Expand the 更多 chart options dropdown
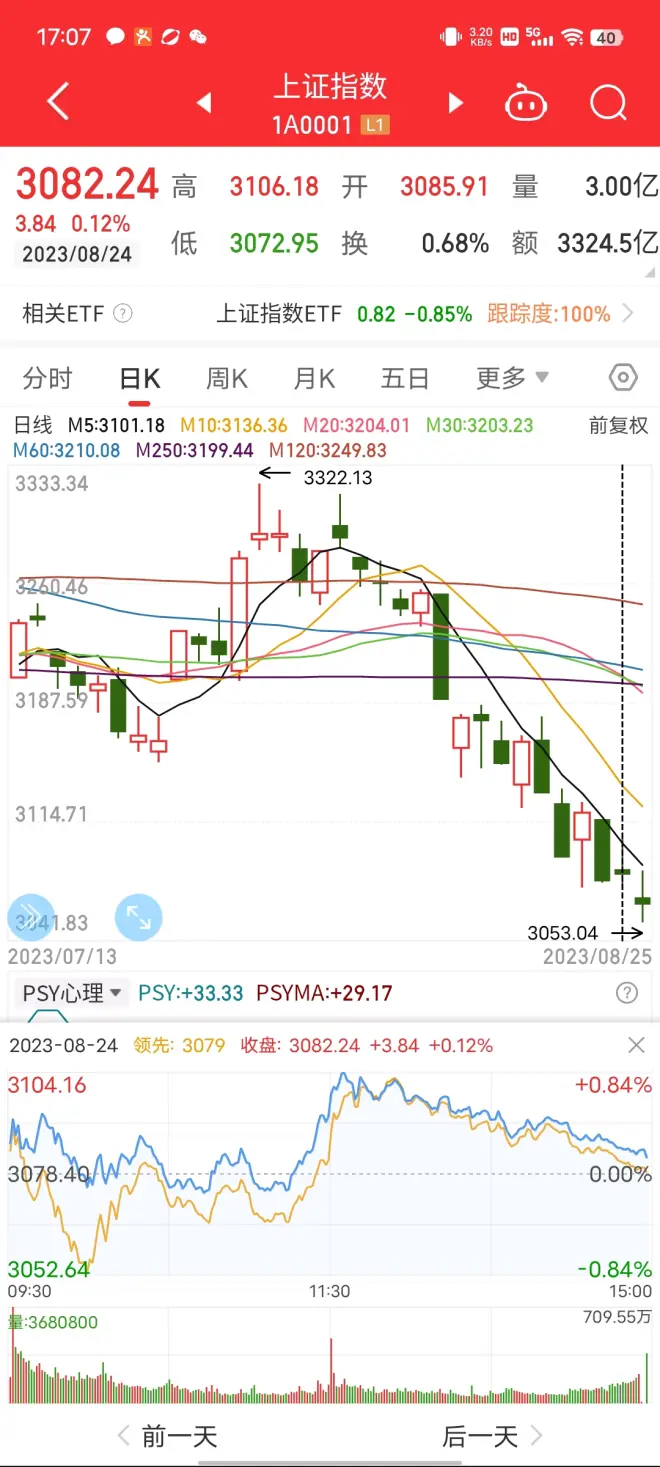This screenshot has width=660, height=1467. tap(512, 379)
